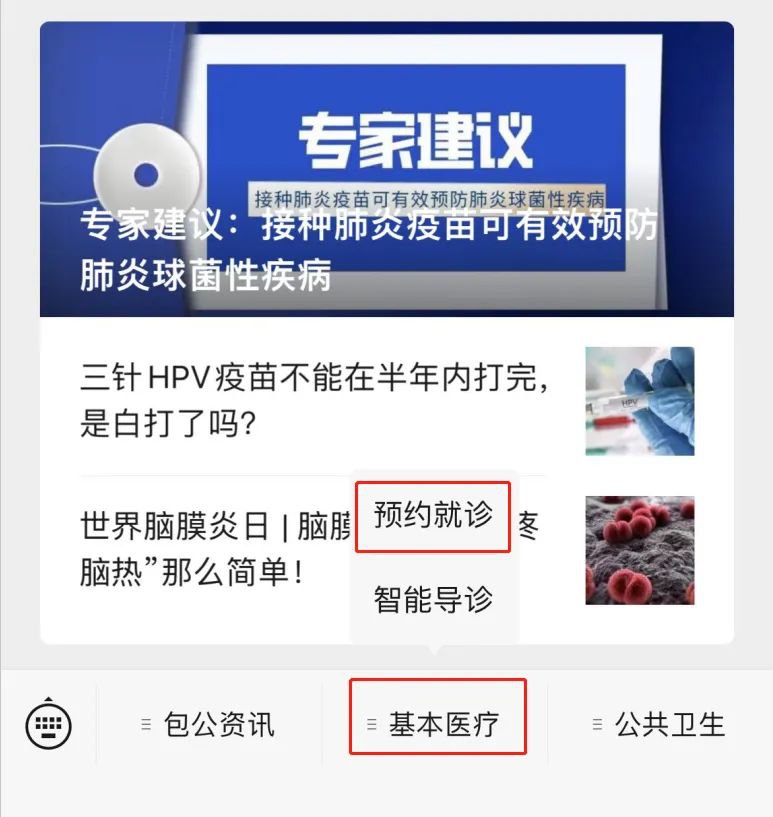
Task: Select 预约就诊 from the popup menu
Action: pos(433,516)
